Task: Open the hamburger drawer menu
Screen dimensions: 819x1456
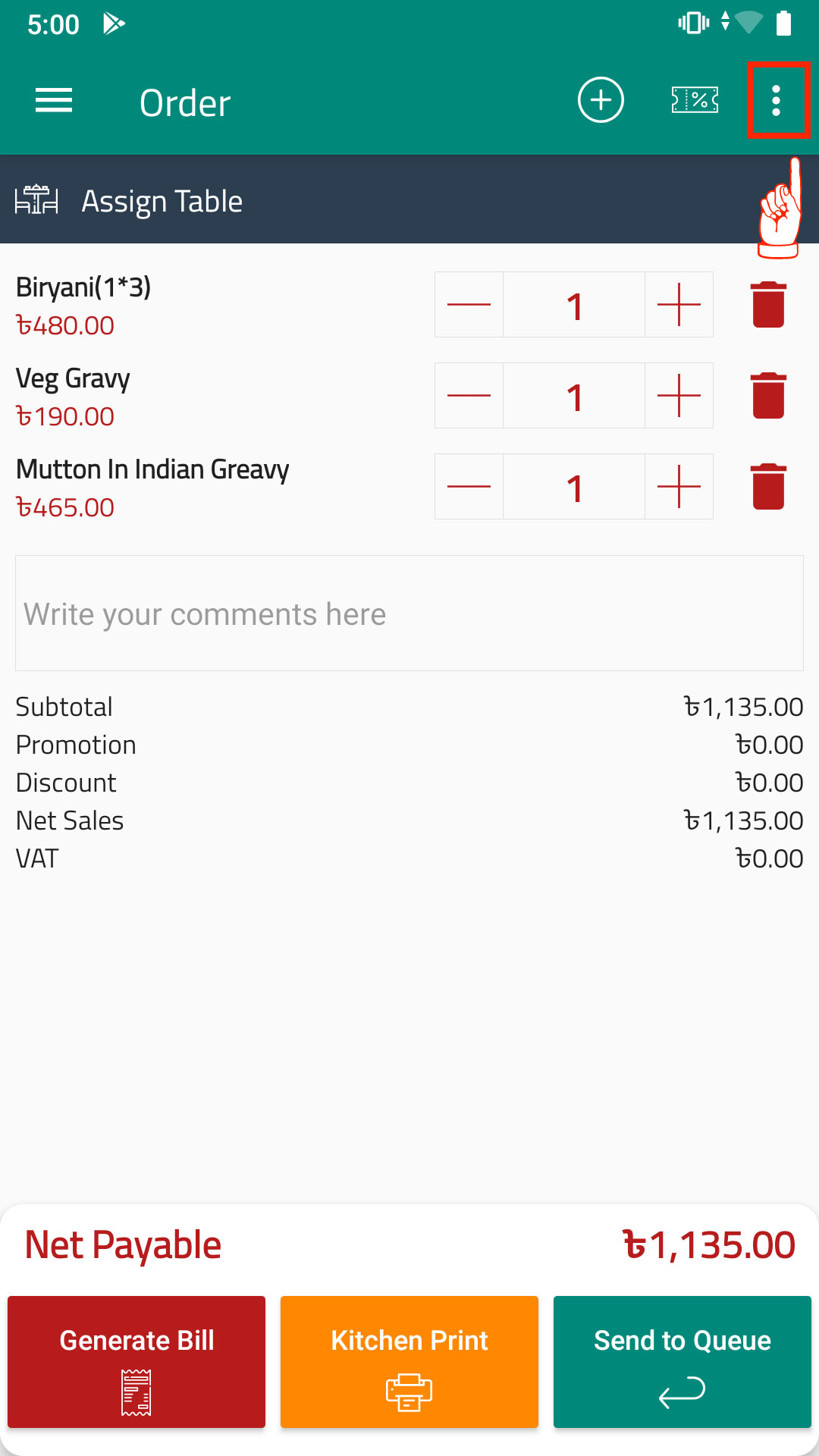Action: click(54, 100)
